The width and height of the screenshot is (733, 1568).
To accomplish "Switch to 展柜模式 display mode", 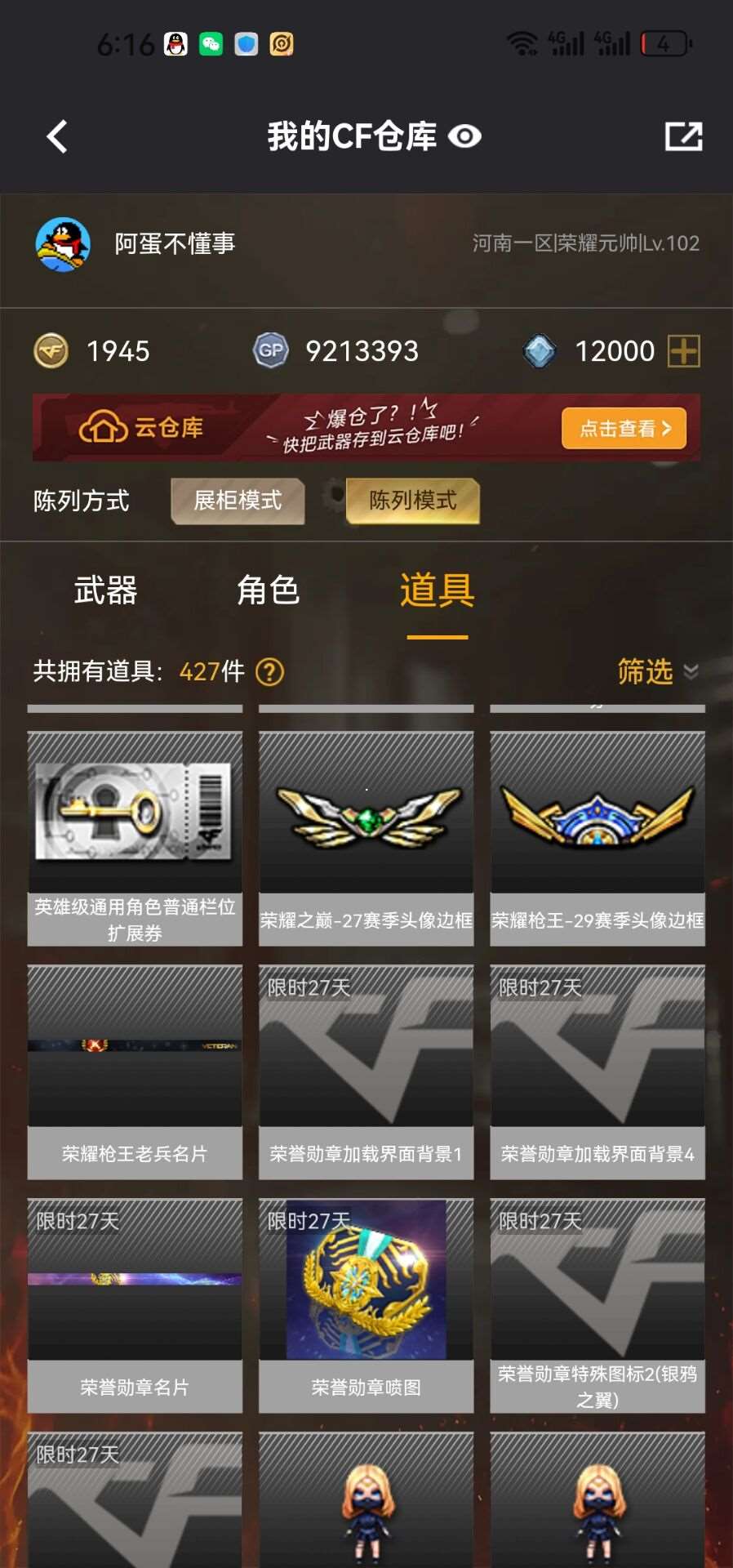I will (238, 501).
